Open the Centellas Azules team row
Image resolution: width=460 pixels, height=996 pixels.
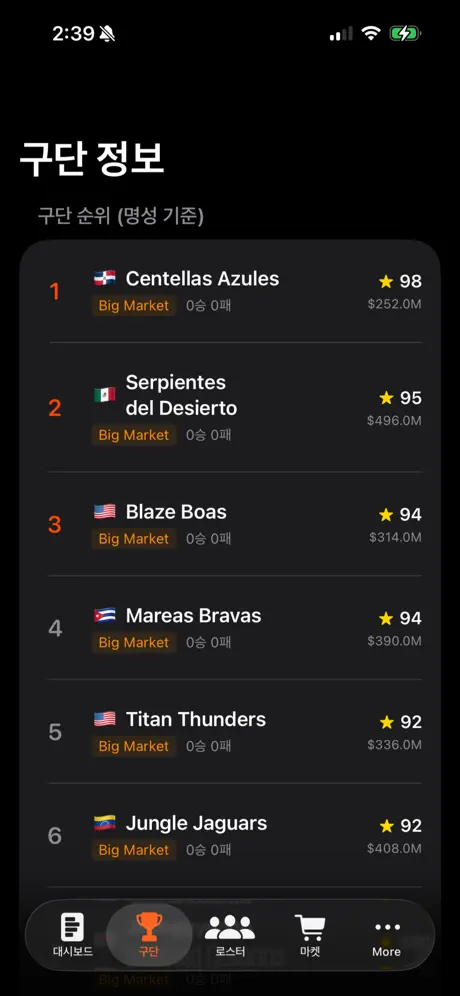230,292
